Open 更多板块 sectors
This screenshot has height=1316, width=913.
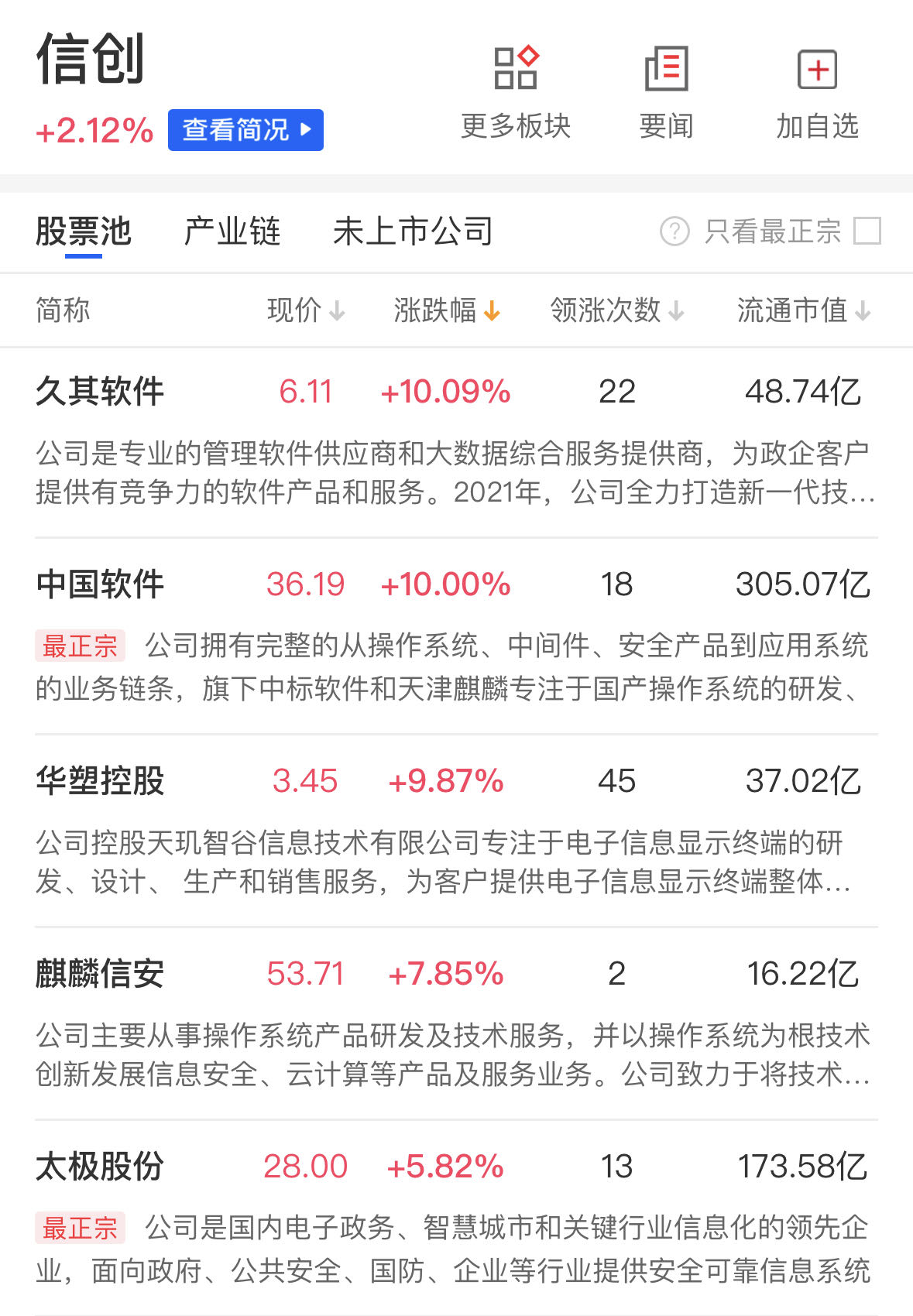click(516, 93)
